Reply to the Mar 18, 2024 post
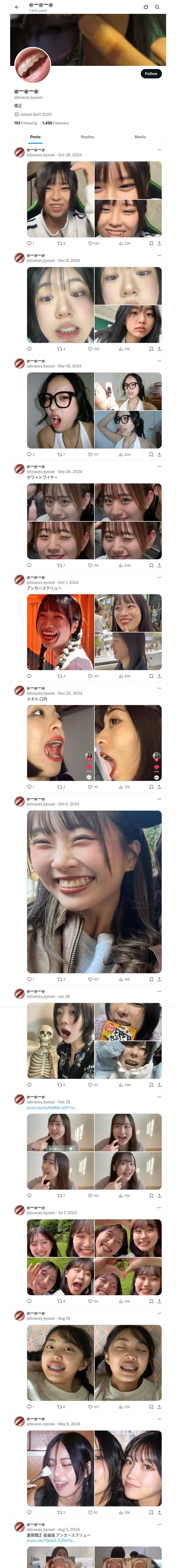This screenshot has width=176, height=1568. 29,454
